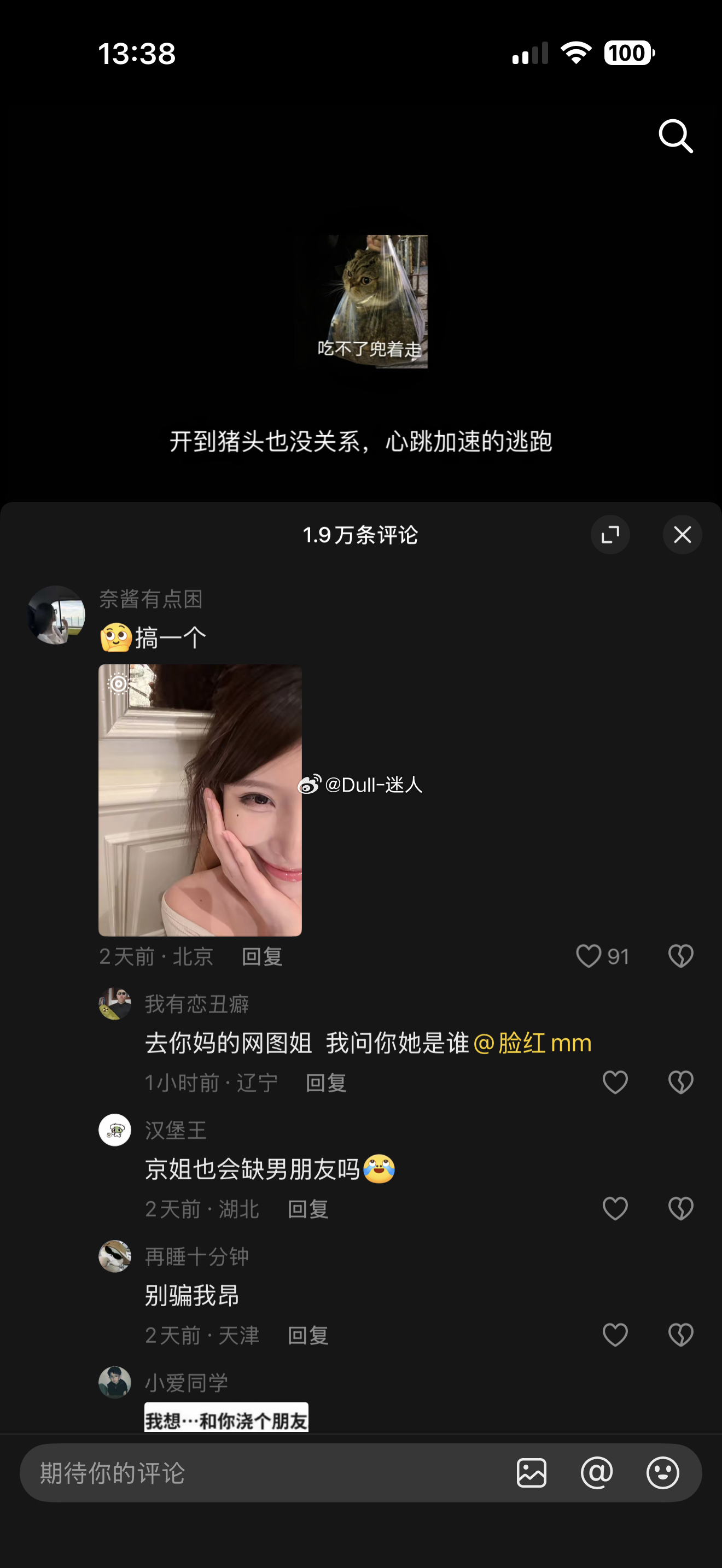
Task: Open the @脸红mm mention link
Action: [x=532, y=1042]
